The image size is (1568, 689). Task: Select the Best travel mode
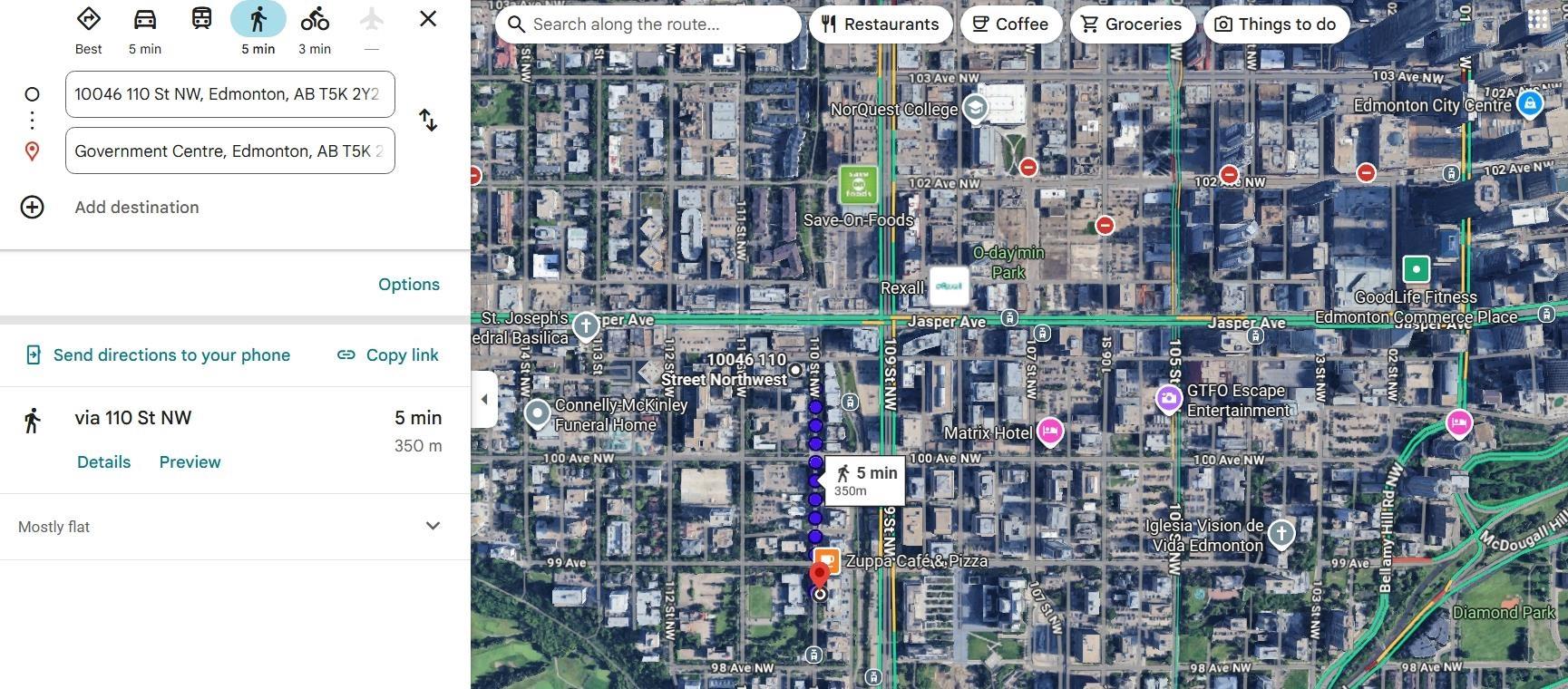click(88, 20)
